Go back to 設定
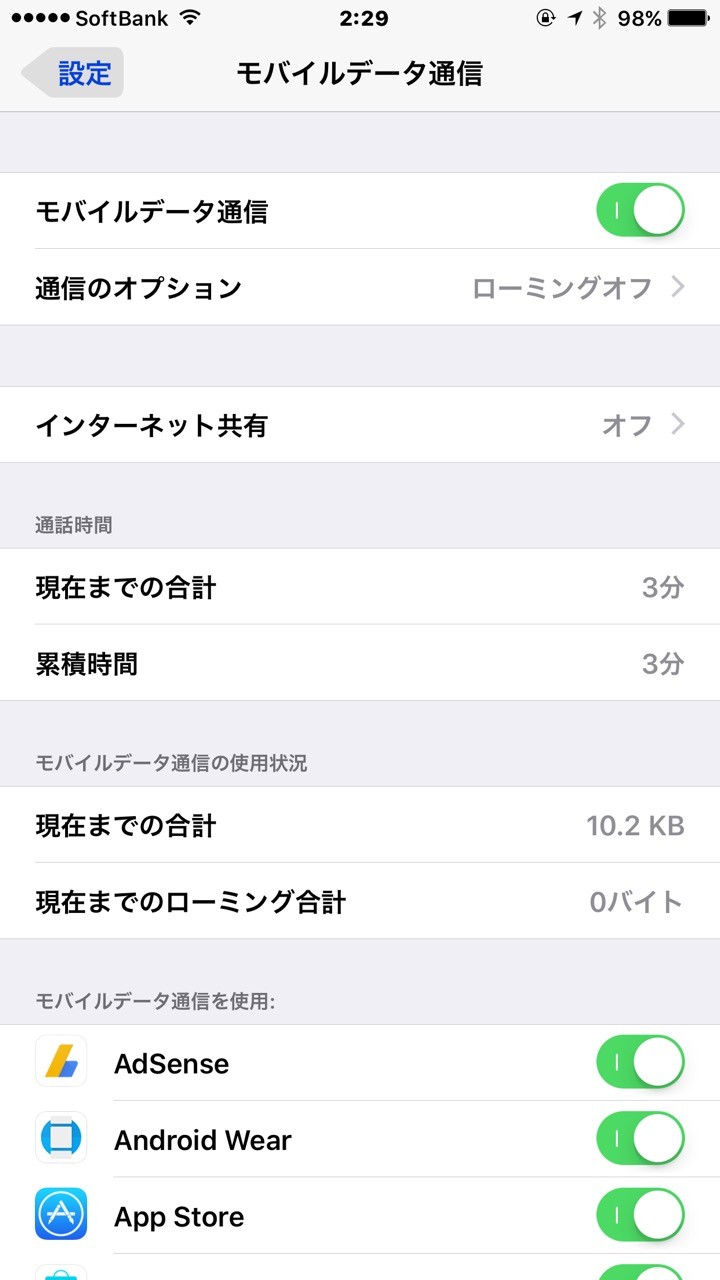The height and width of the screenshot is (1280, 720). pyautogui.click(x=72, y=73)
